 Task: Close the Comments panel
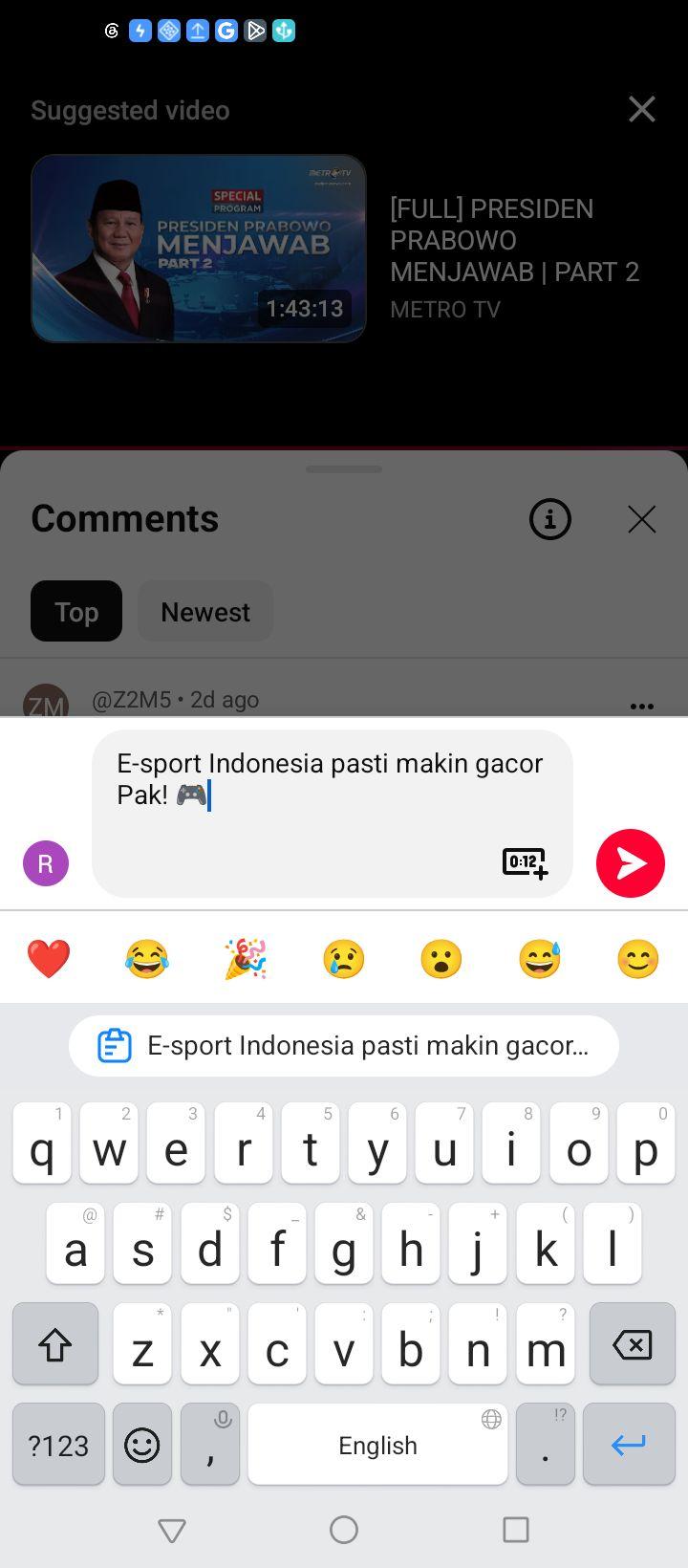point(642,519)
